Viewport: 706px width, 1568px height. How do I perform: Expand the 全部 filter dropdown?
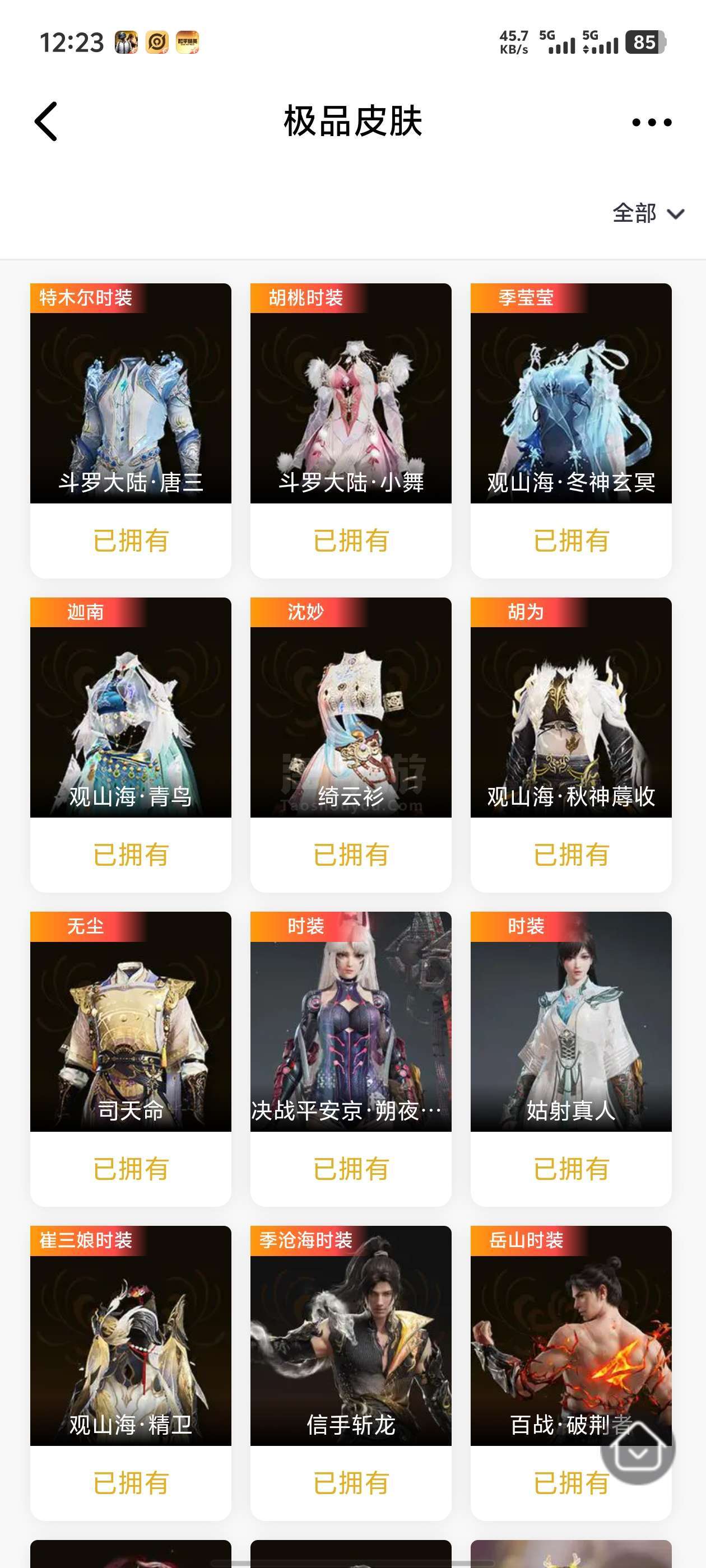648,214
